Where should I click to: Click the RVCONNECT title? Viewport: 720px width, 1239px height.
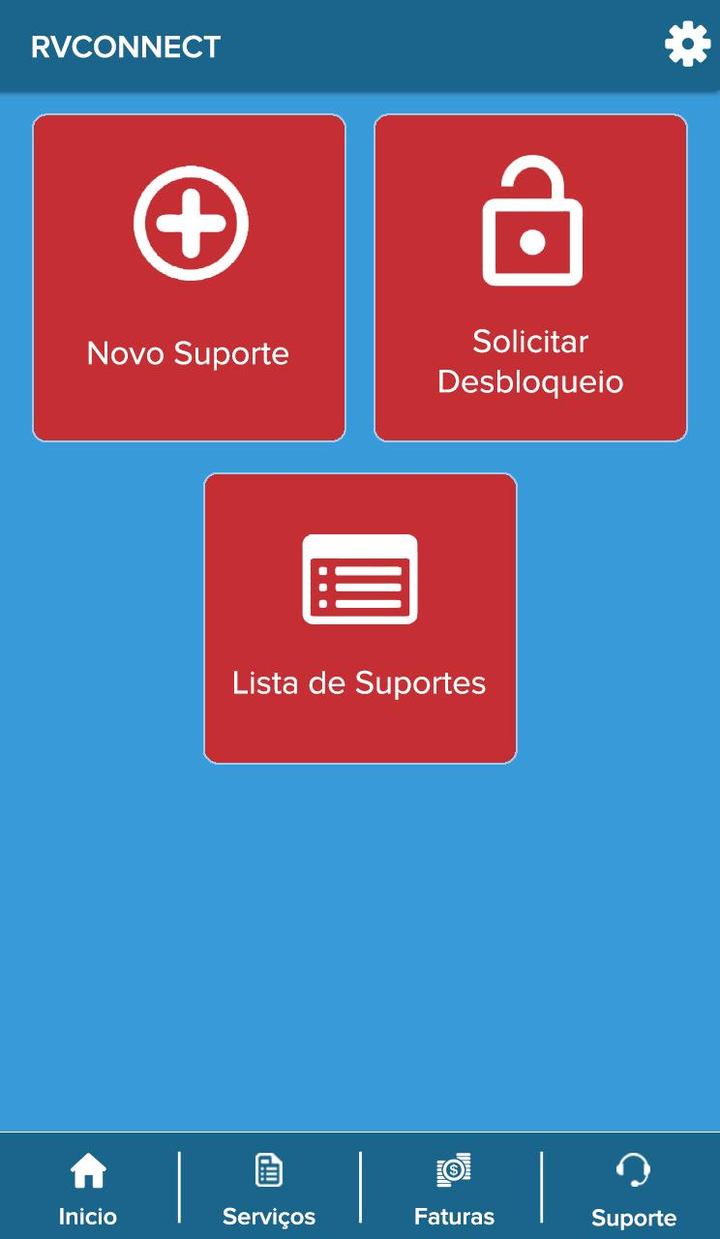(124, 46)
